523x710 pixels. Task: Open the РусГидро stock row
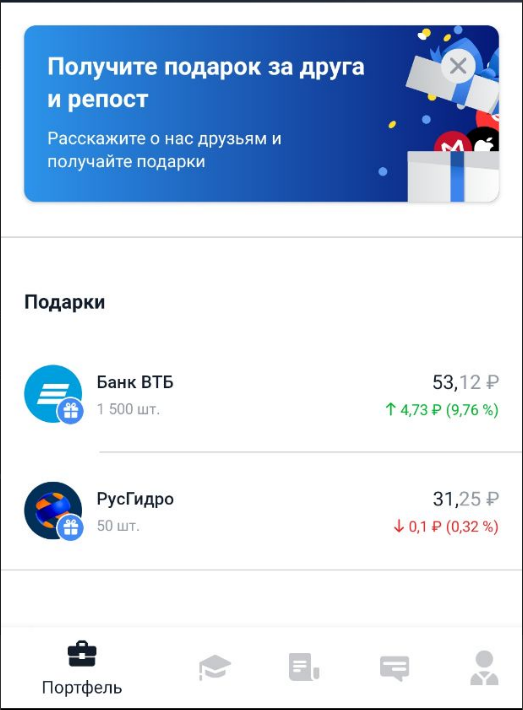[x=261, y=511]
